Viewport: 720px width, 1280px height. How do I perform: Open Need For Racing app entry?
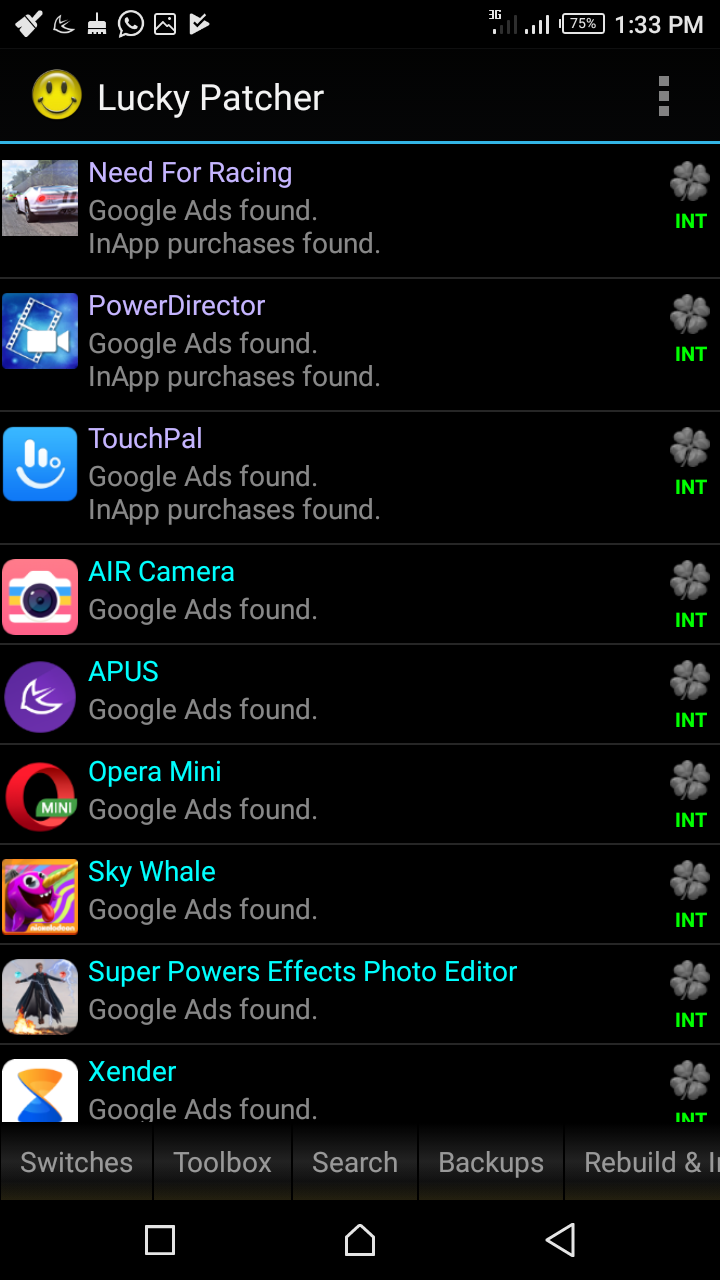pyautogui.click(x=300, y=208)
